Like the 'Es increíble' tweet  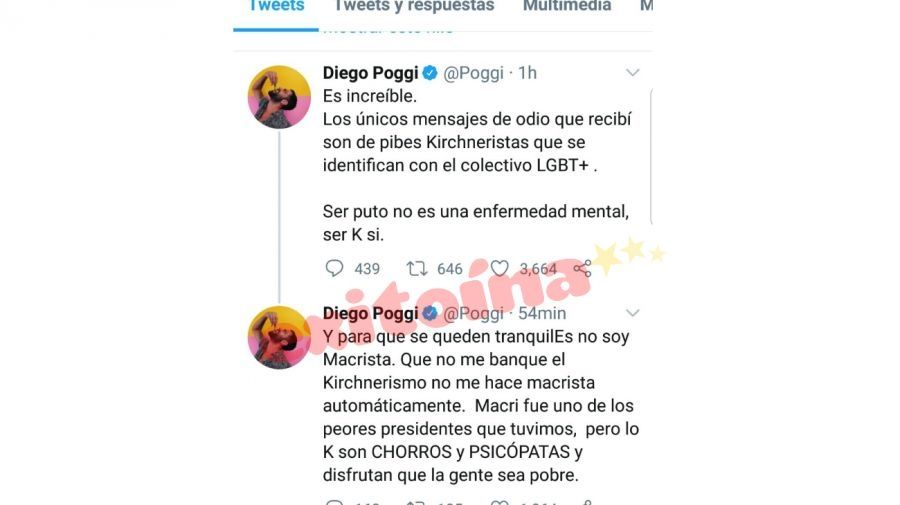coord(499,268)
